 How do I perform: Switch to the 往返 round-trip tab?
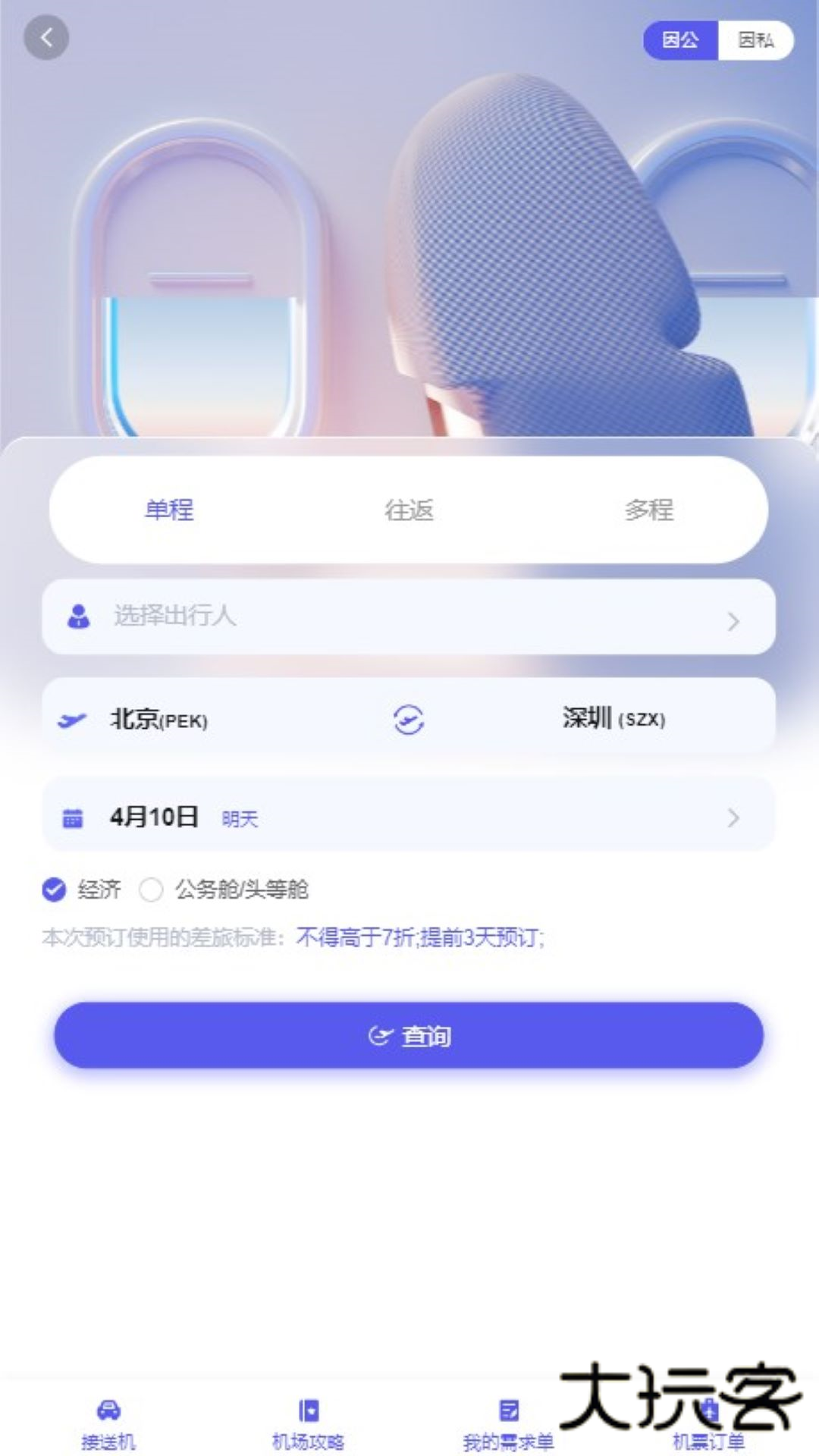(x=409, y=511)
